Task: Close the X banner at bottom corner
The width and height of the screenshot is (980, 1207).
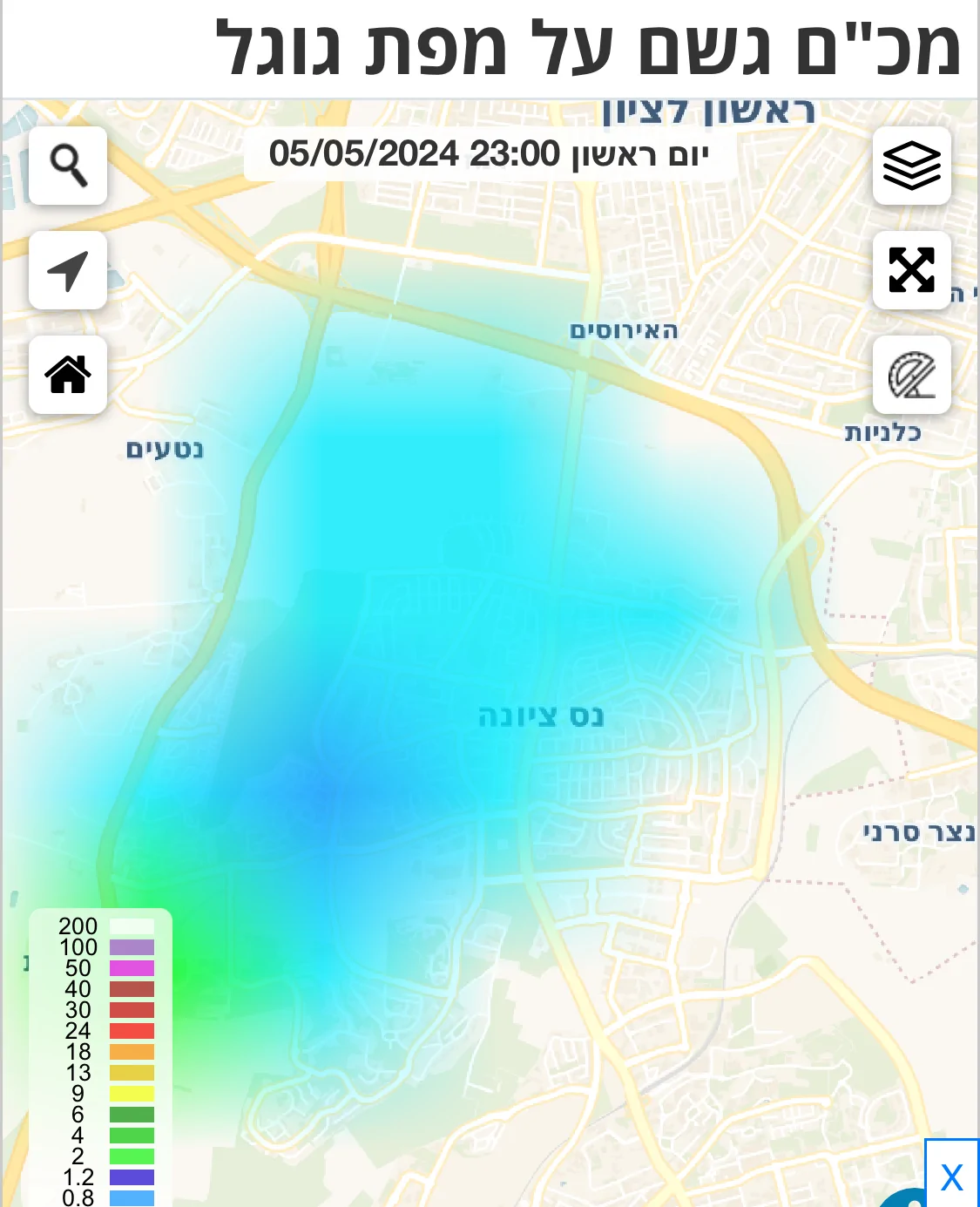Action: click(951, 1176)
